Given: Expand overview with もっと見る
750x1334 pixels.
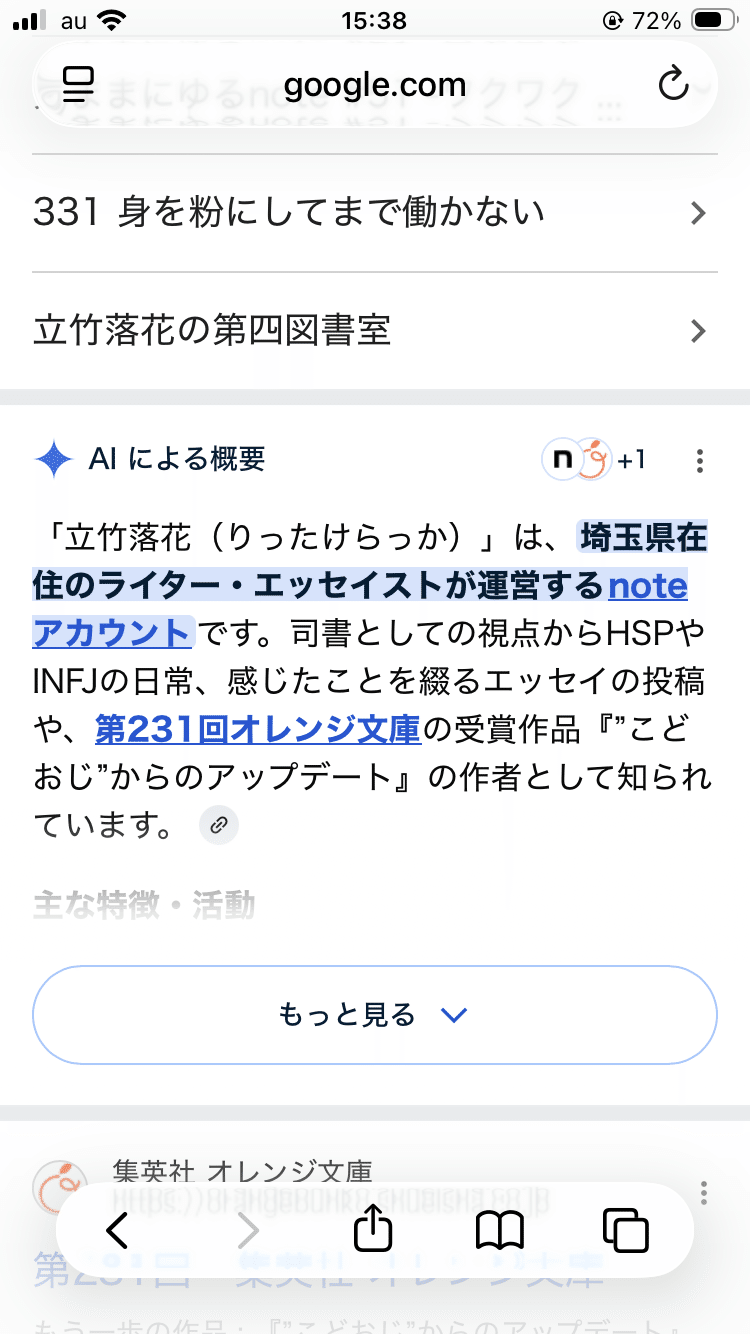Looking at the screenshot, I should [374, 1015].
